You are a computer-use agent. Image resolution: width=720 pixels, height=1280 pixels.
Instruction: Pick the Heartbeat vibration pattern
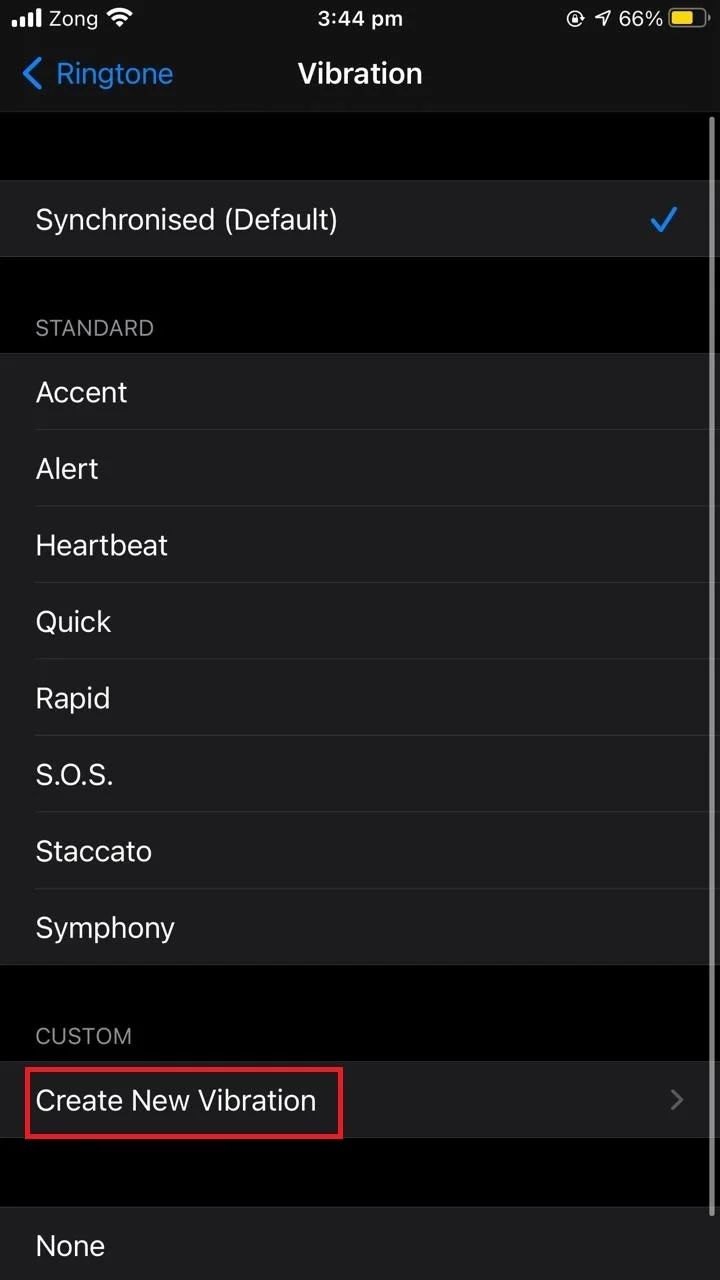[360, 545]
